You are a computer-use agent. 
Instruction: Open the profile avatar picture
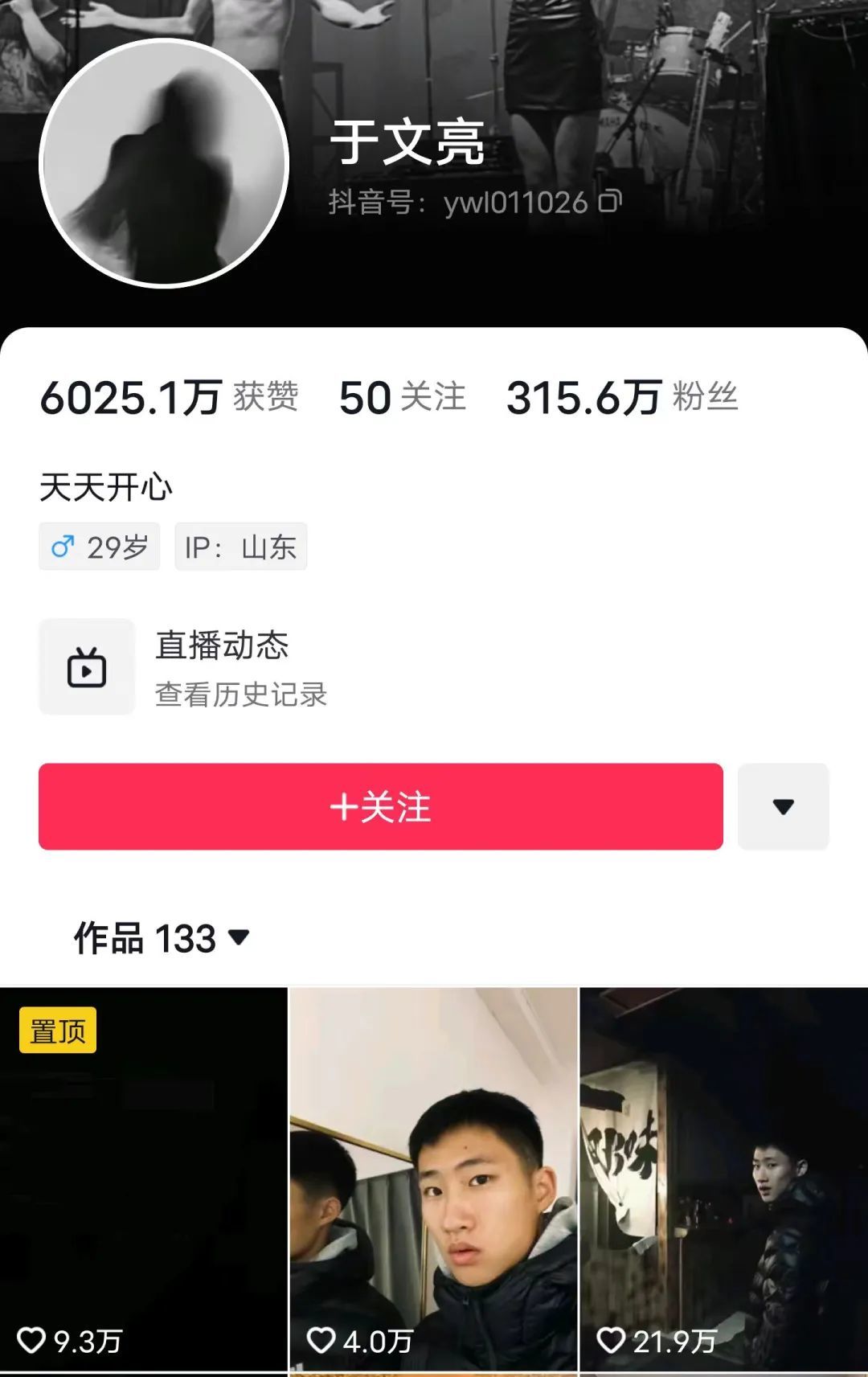coord(164,163)
